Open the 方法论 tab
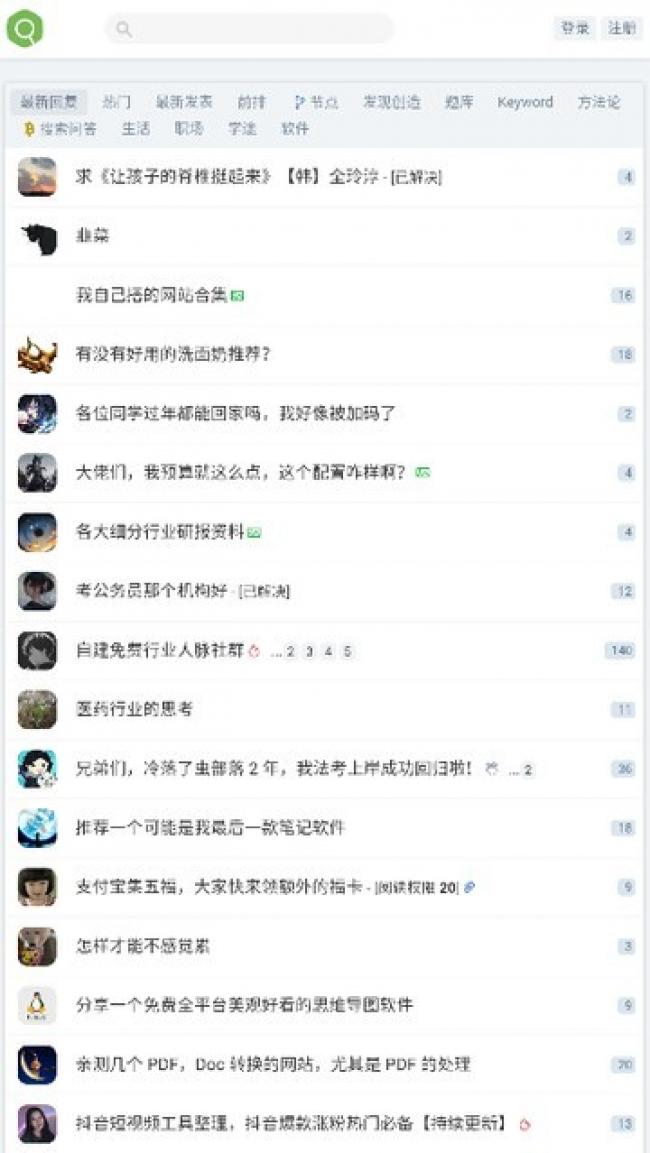The image size is (650, 1153). 599,102
